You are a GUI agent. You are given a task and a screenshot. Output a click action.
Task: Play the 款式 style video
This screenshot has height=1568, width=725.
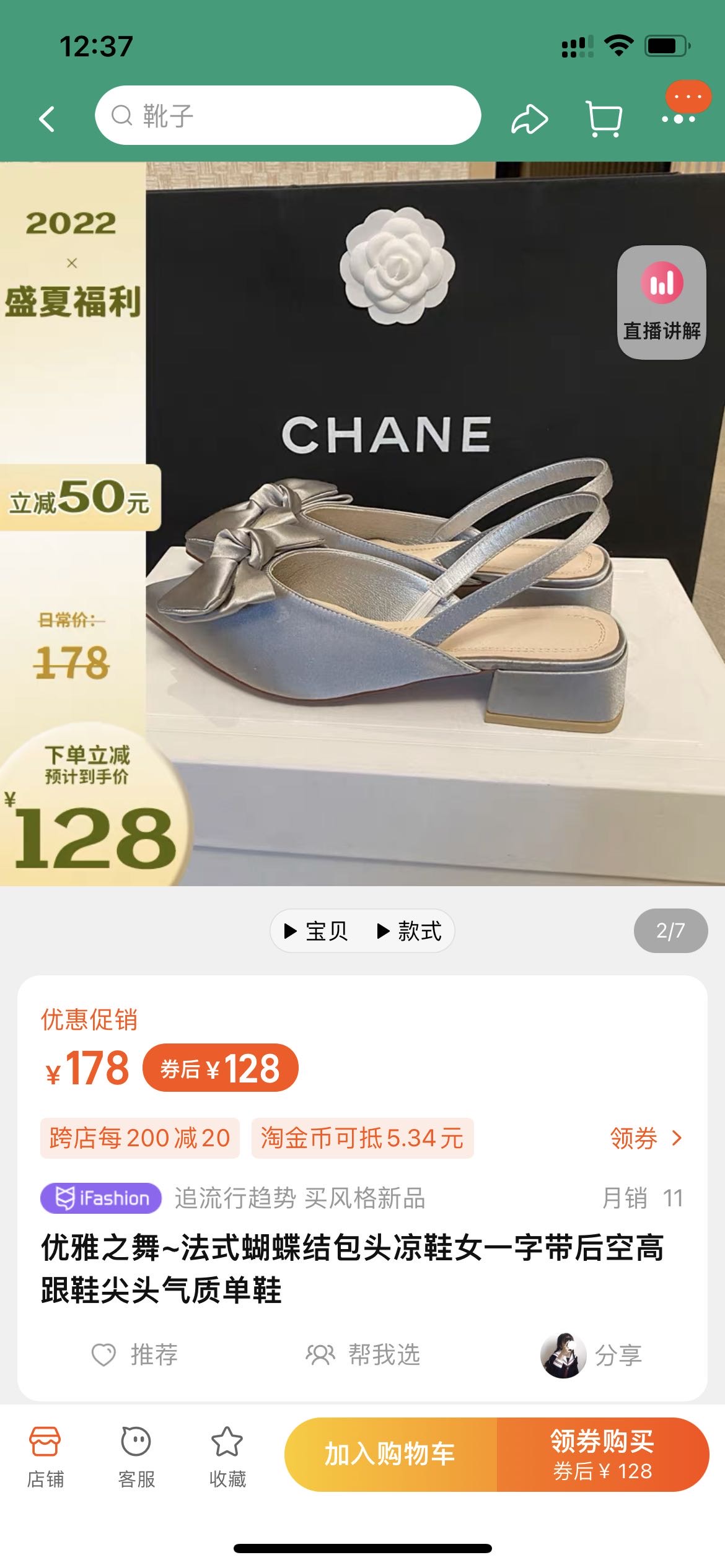coord(410,931)
